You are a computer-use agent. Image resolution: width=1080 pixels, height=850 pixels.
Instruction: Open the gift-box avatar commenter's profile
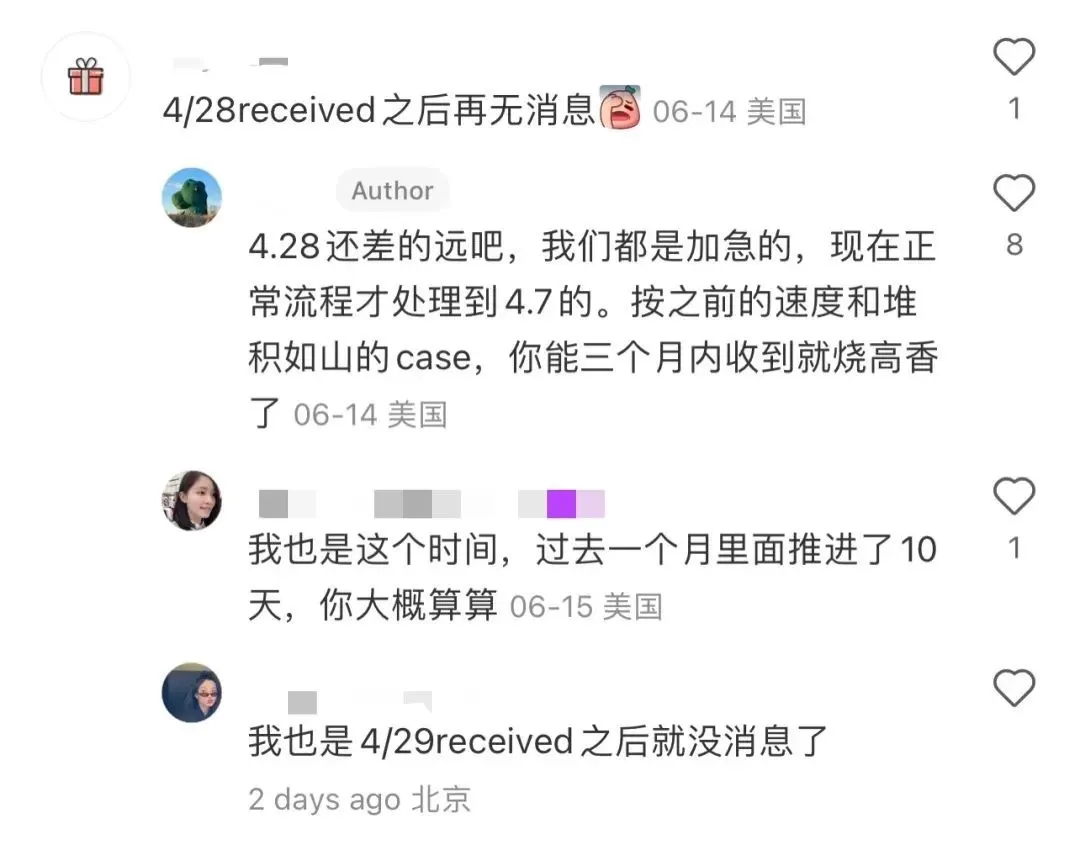pos(86,77)
